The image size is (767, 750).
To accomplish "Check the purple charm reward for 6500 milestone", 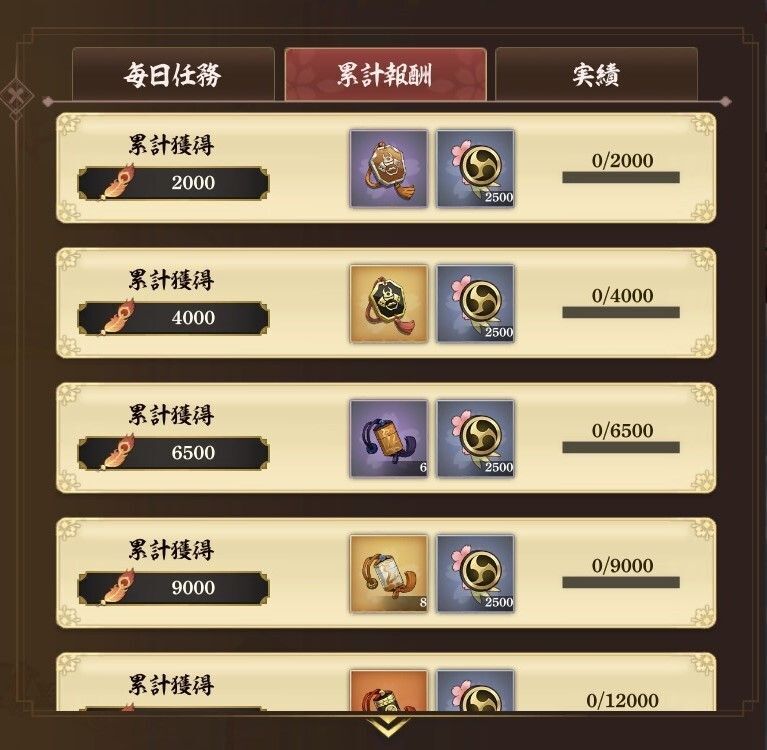I will click(x=389, y=438).
